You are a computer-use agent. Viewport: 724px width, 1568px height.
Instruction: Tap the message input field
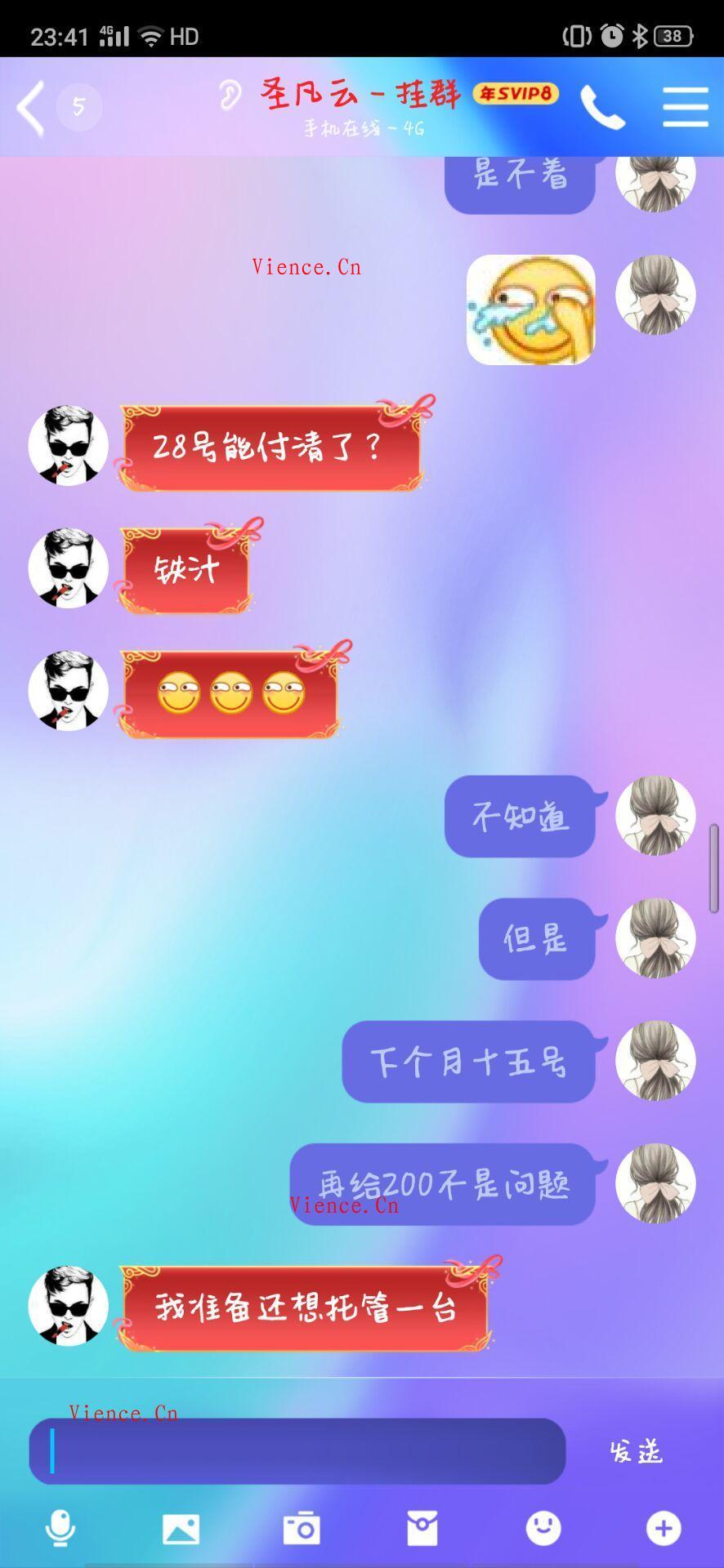297,1452
